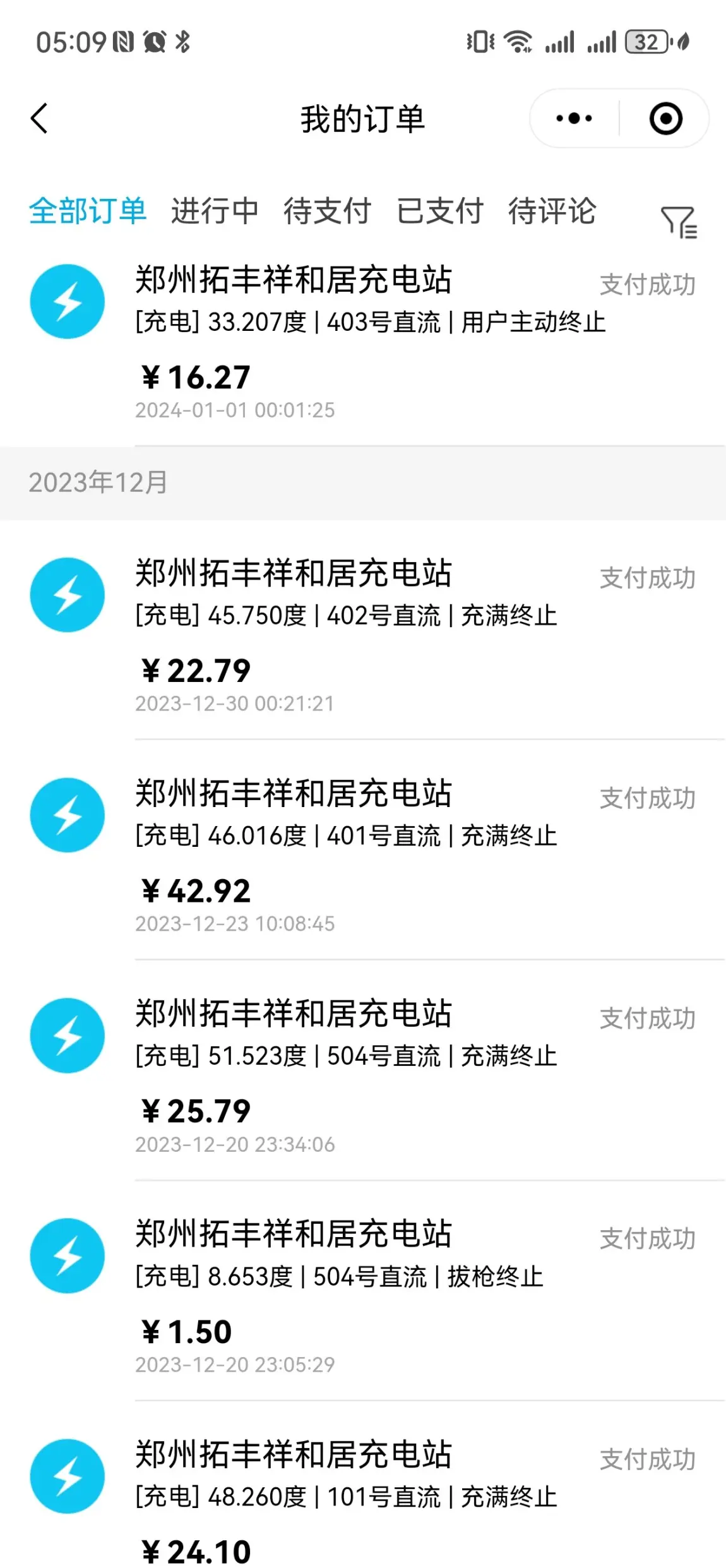This screenshot has height=1568, width=726.
Task: Close the mini program with the circle button
Action: (x=665, y=118)
